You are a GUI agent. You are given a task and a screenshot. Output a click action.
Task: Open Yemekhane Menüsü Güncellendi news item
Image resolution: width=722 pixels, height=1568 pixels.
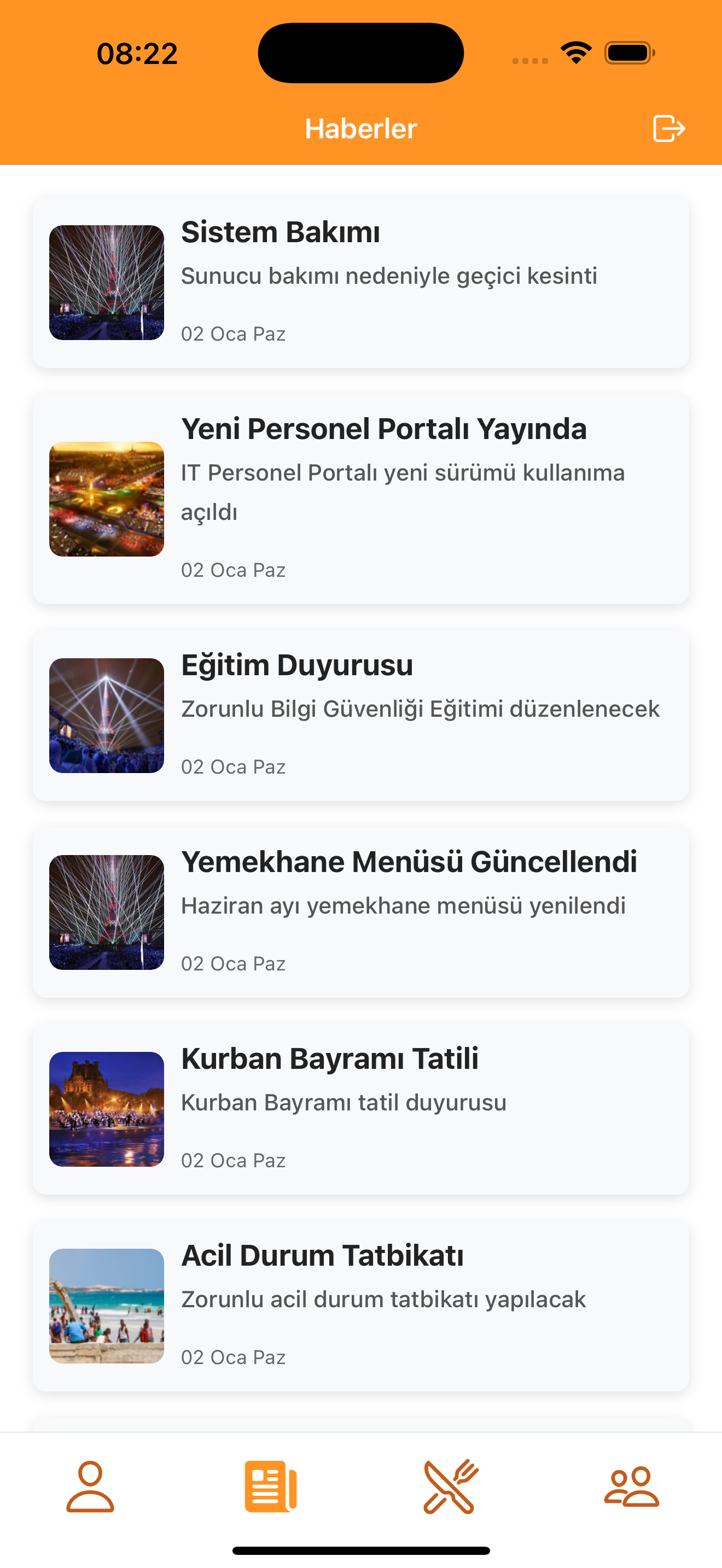tap(361, 912)
